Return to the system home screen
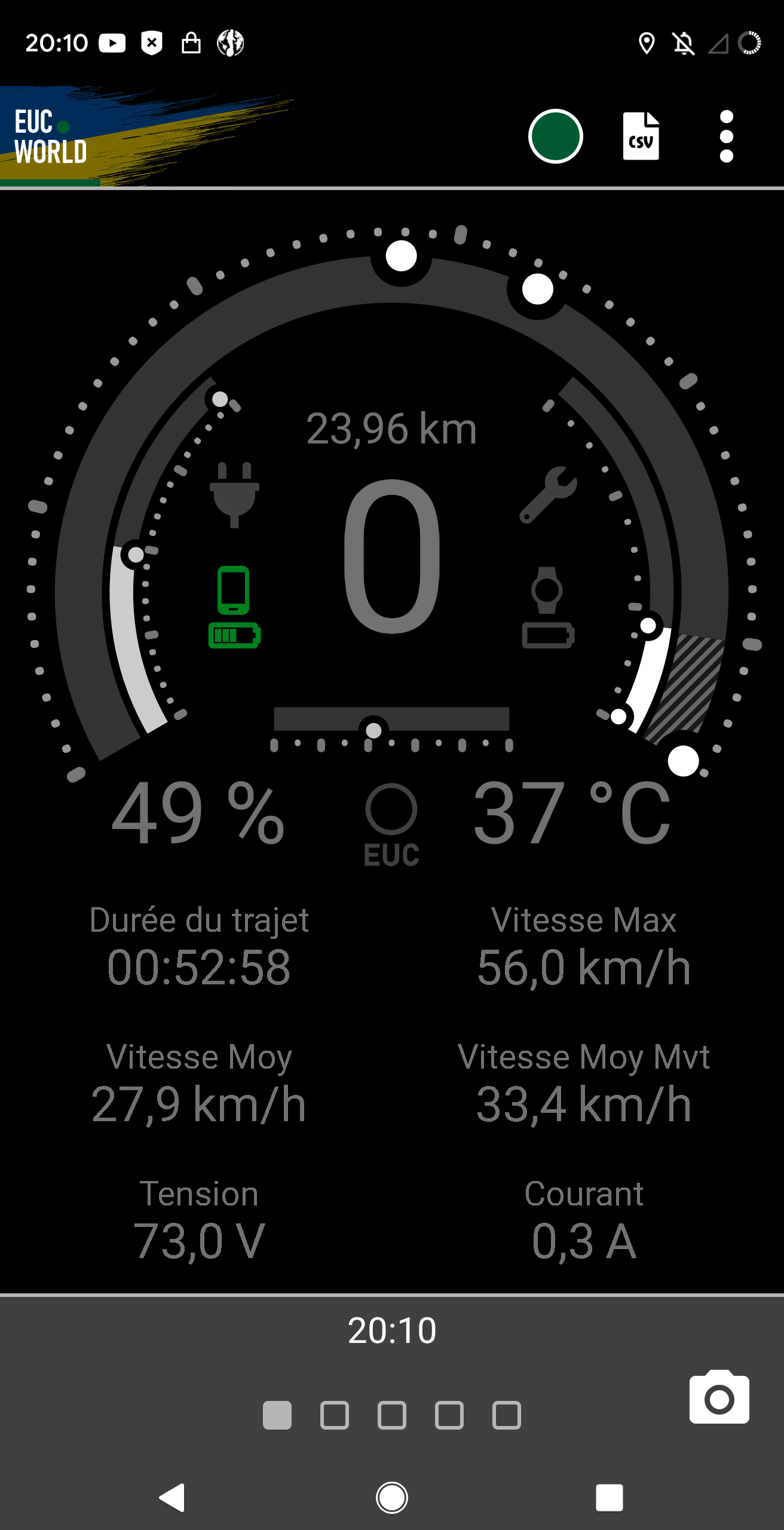 click(x=392, y=1498)
